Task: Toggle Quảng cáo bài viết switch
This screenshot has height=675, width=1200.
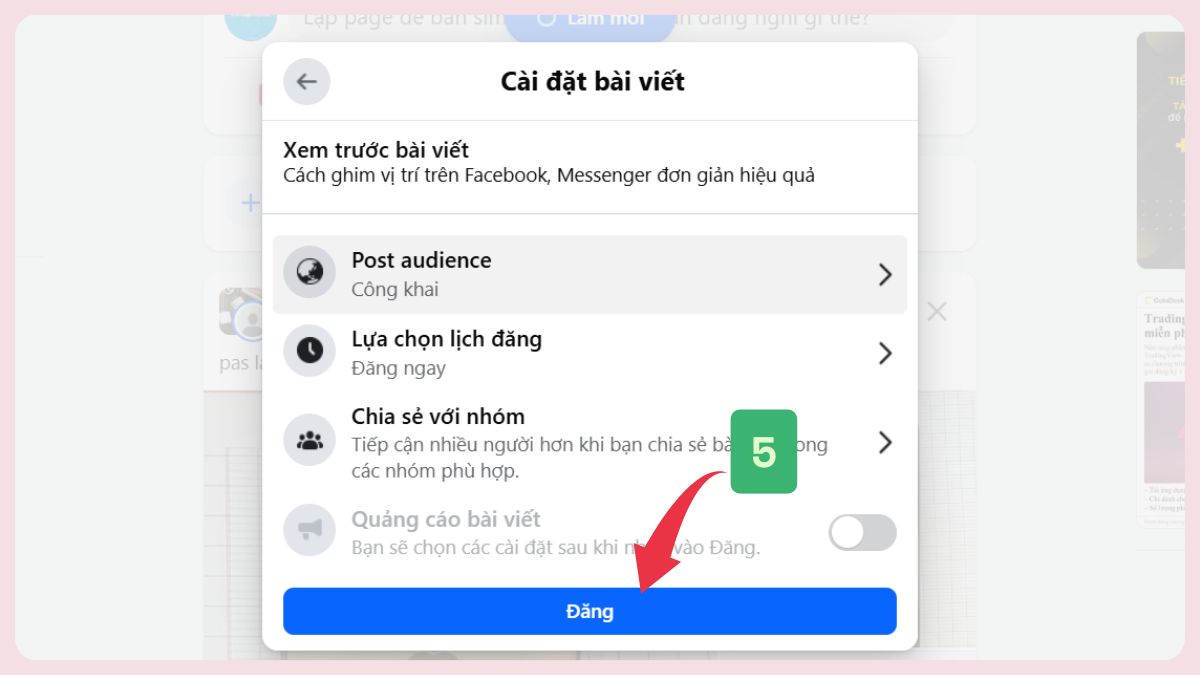Action: [862, 533]
